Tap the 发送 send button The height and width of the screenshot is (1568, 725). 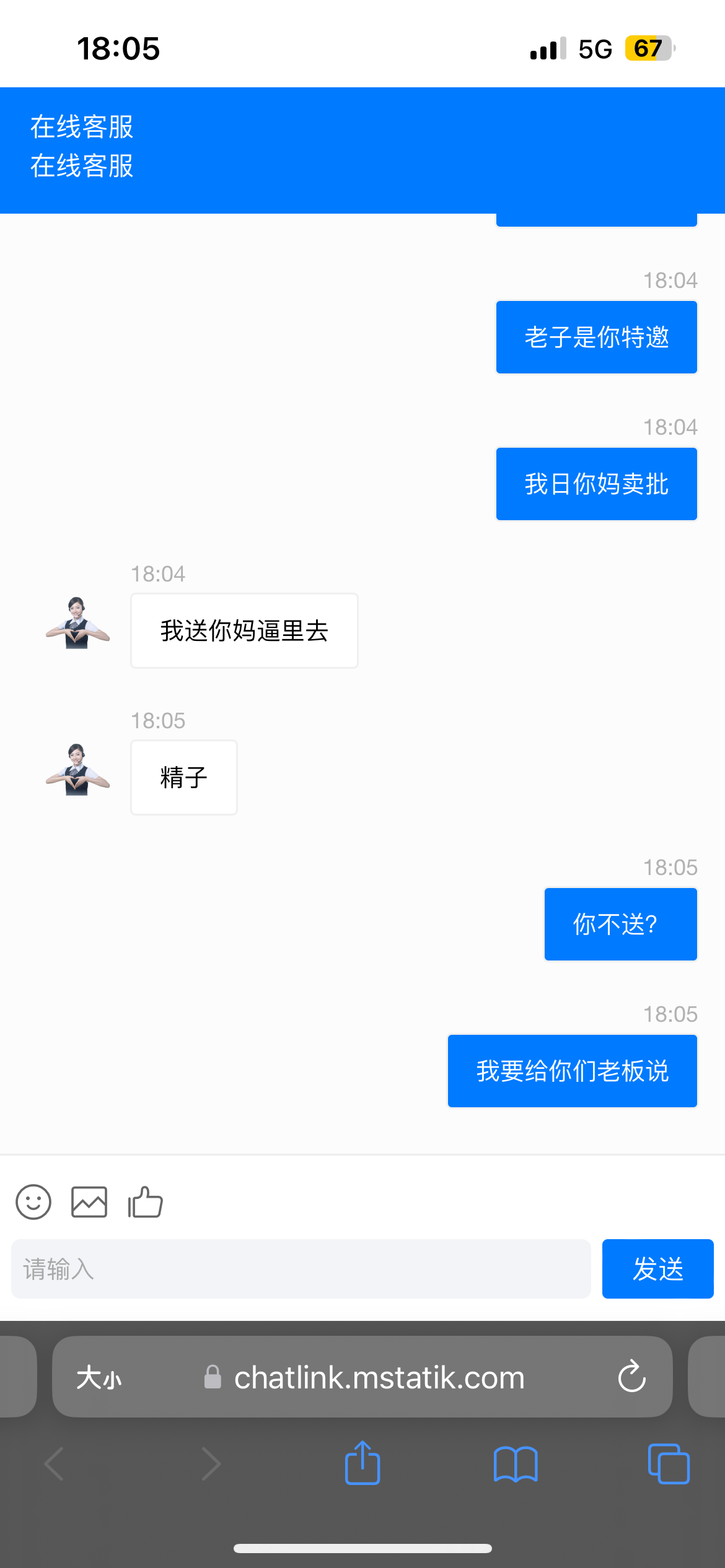coord(657,1269)
